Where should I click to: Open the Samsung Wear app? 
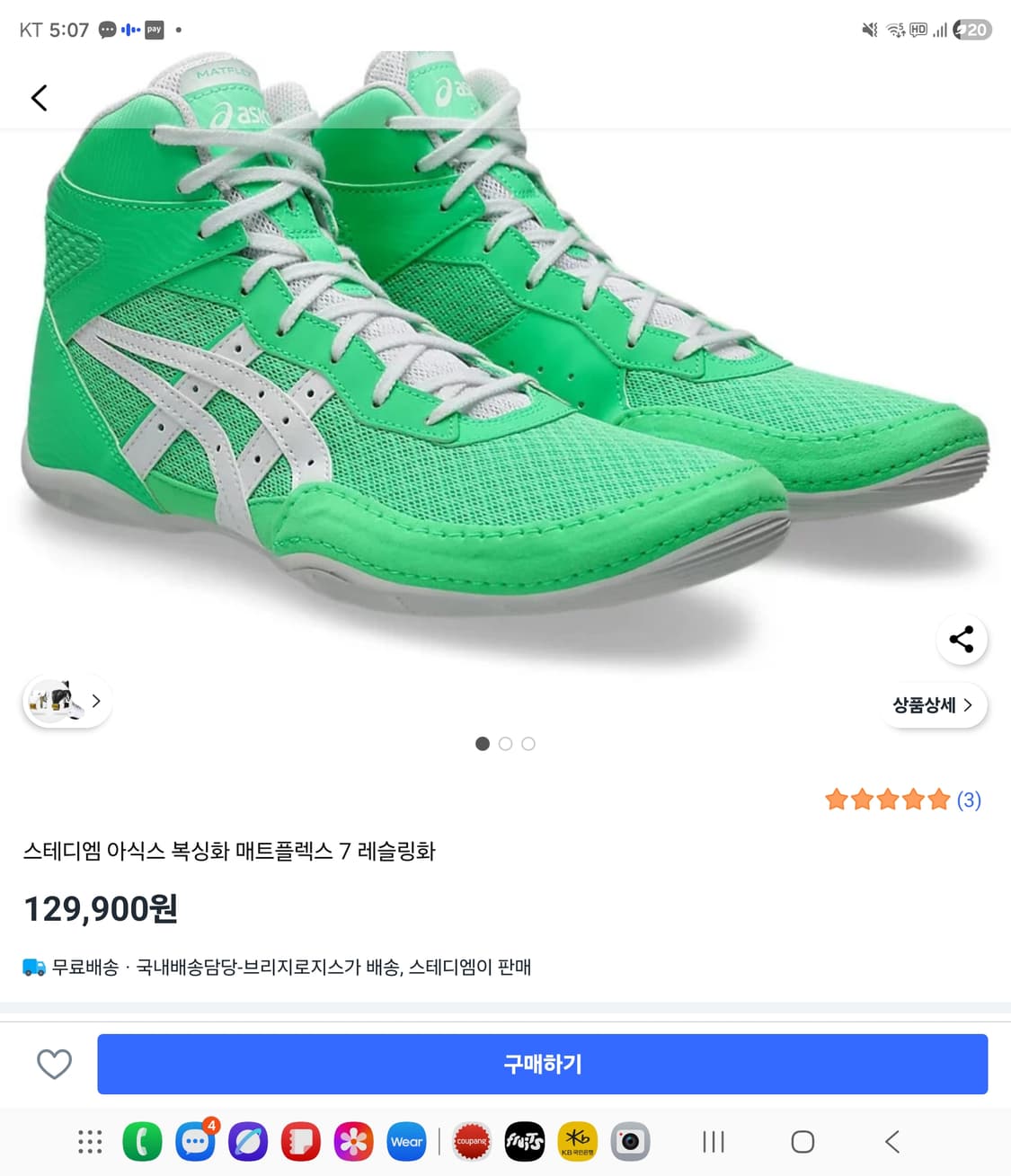[405, 1141]
